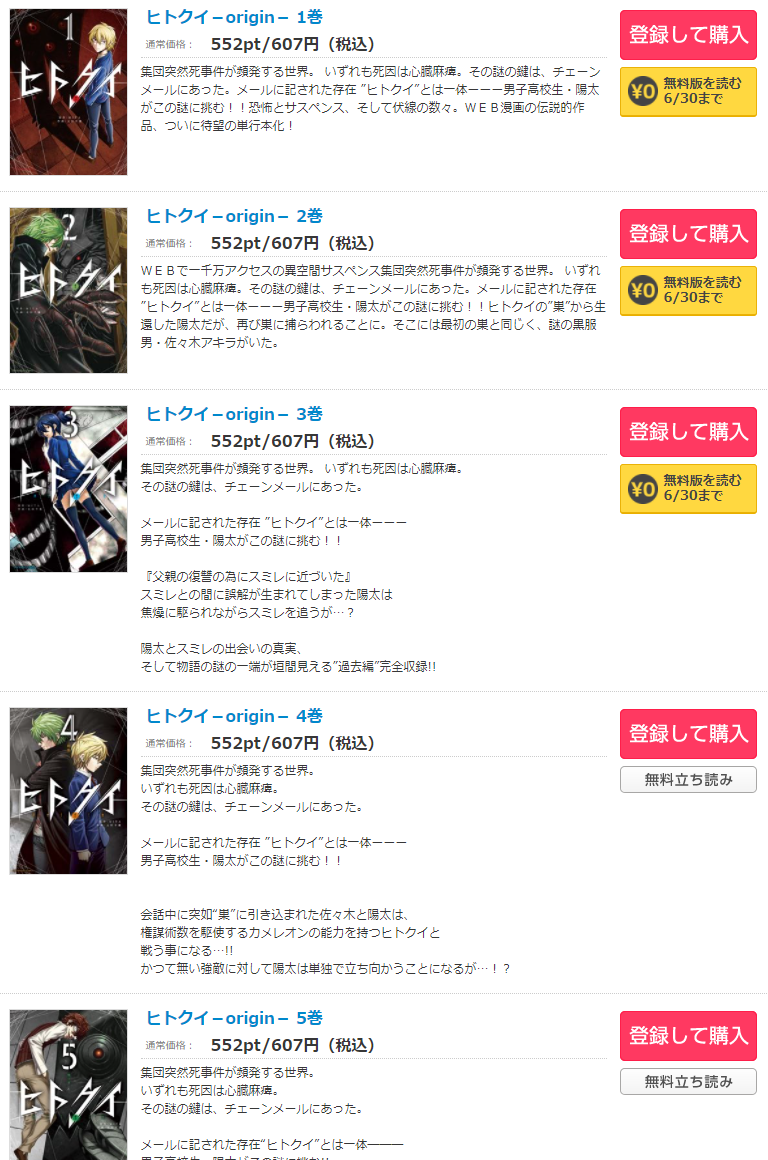Viewport: 768px width, 1160px height.
Task: Open the volume 2 cover image
Action: 69,290
